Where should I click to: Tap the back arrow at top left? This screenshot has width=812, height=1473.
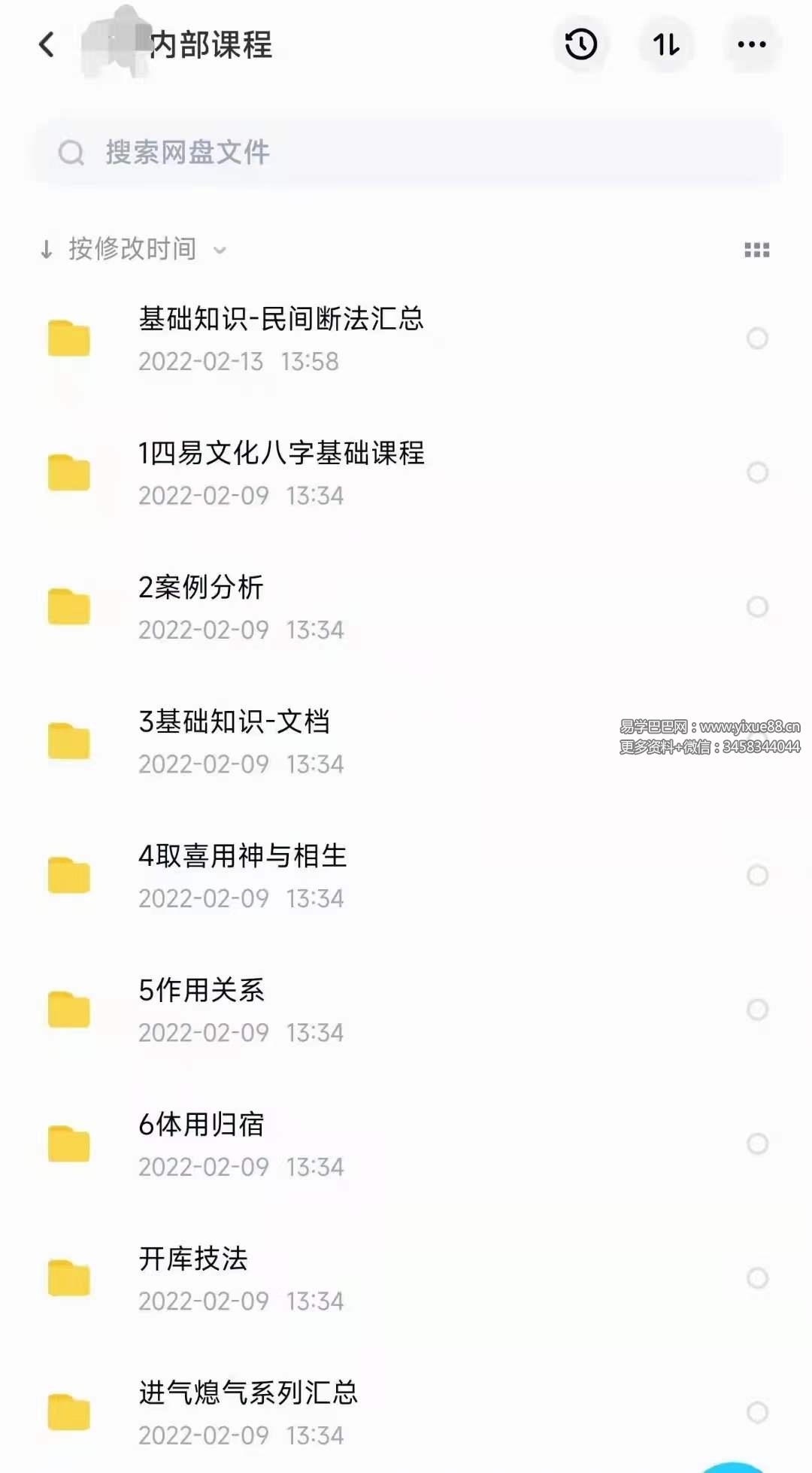click(47, 44)
